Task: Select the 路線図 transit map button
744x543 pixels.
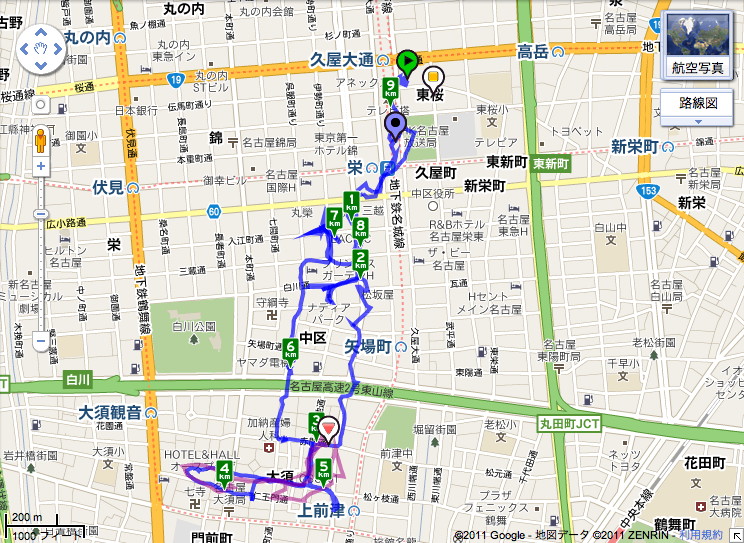Action: pos(698,102)
